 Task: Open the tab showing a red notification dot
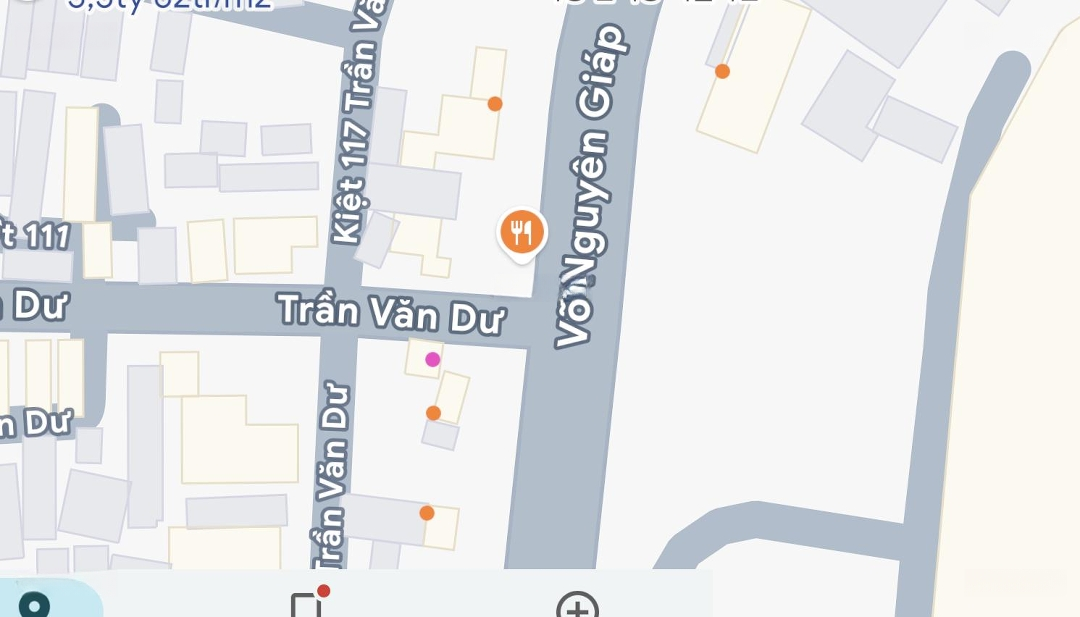click(x=307, y=604)
